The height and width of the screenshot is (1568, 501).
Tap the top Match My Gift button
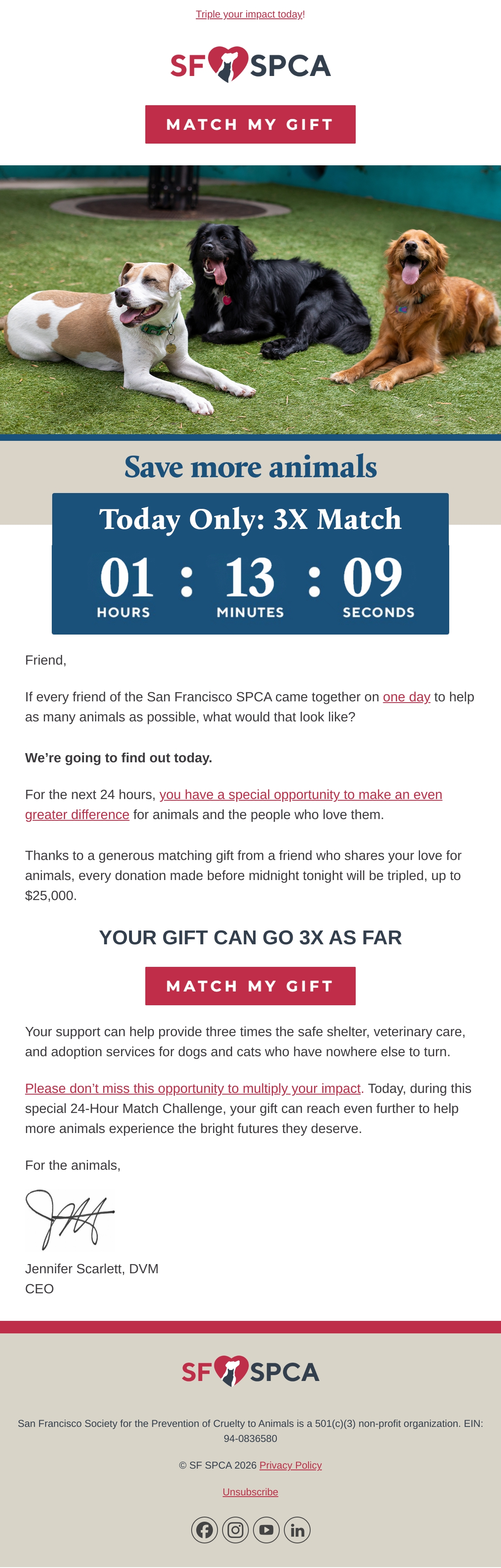click(x=250, y=124)
